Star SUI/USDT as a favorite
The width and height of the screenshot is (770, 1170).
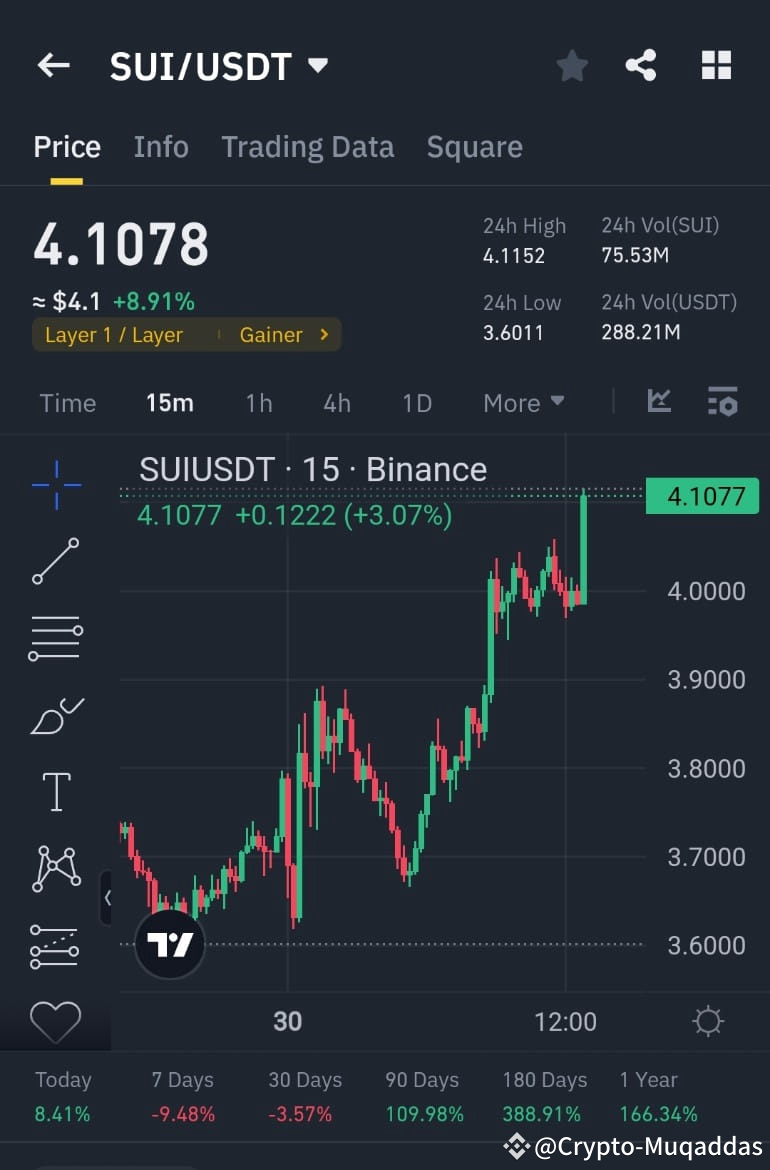click(572, 64)
